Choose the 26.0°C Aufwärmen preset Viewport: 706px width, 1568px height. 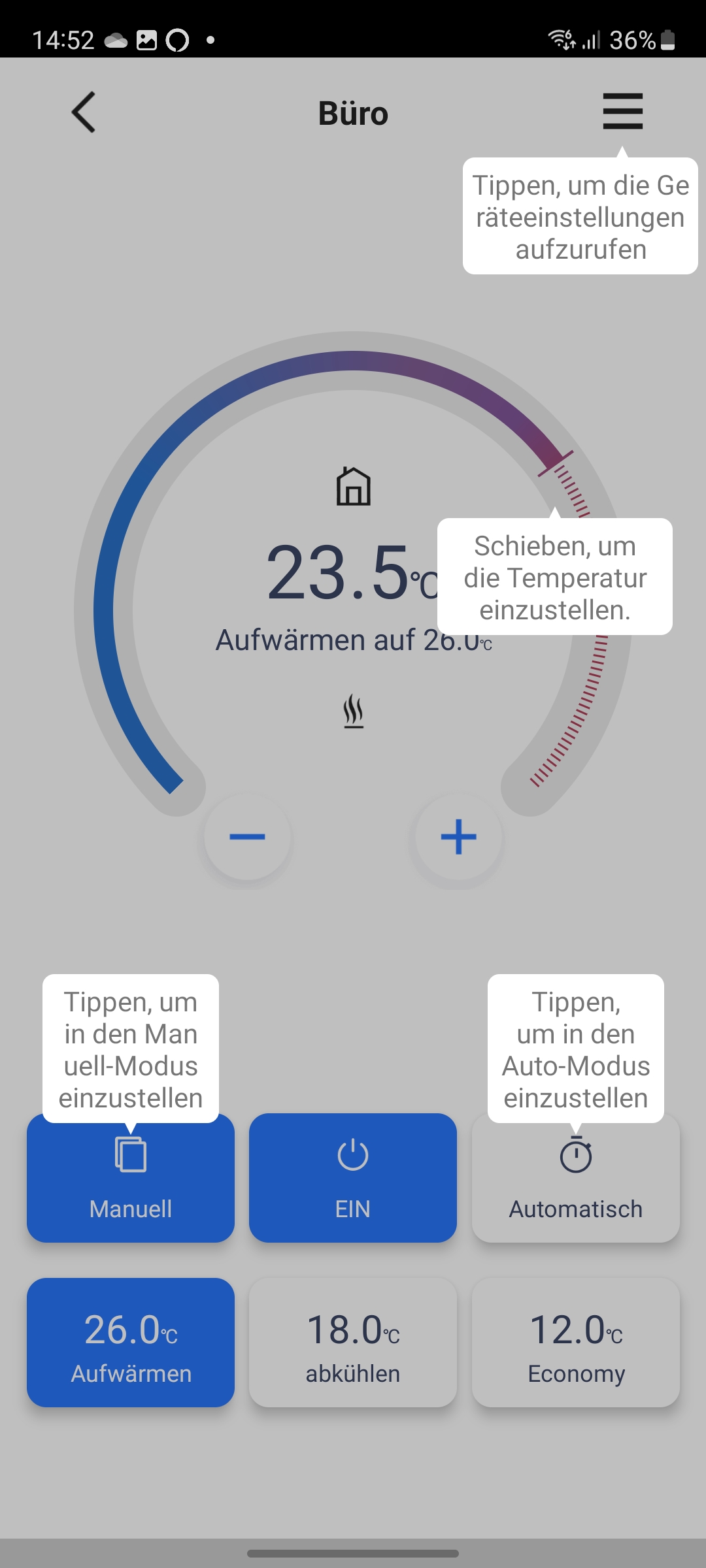click(x=131, y=1342)
